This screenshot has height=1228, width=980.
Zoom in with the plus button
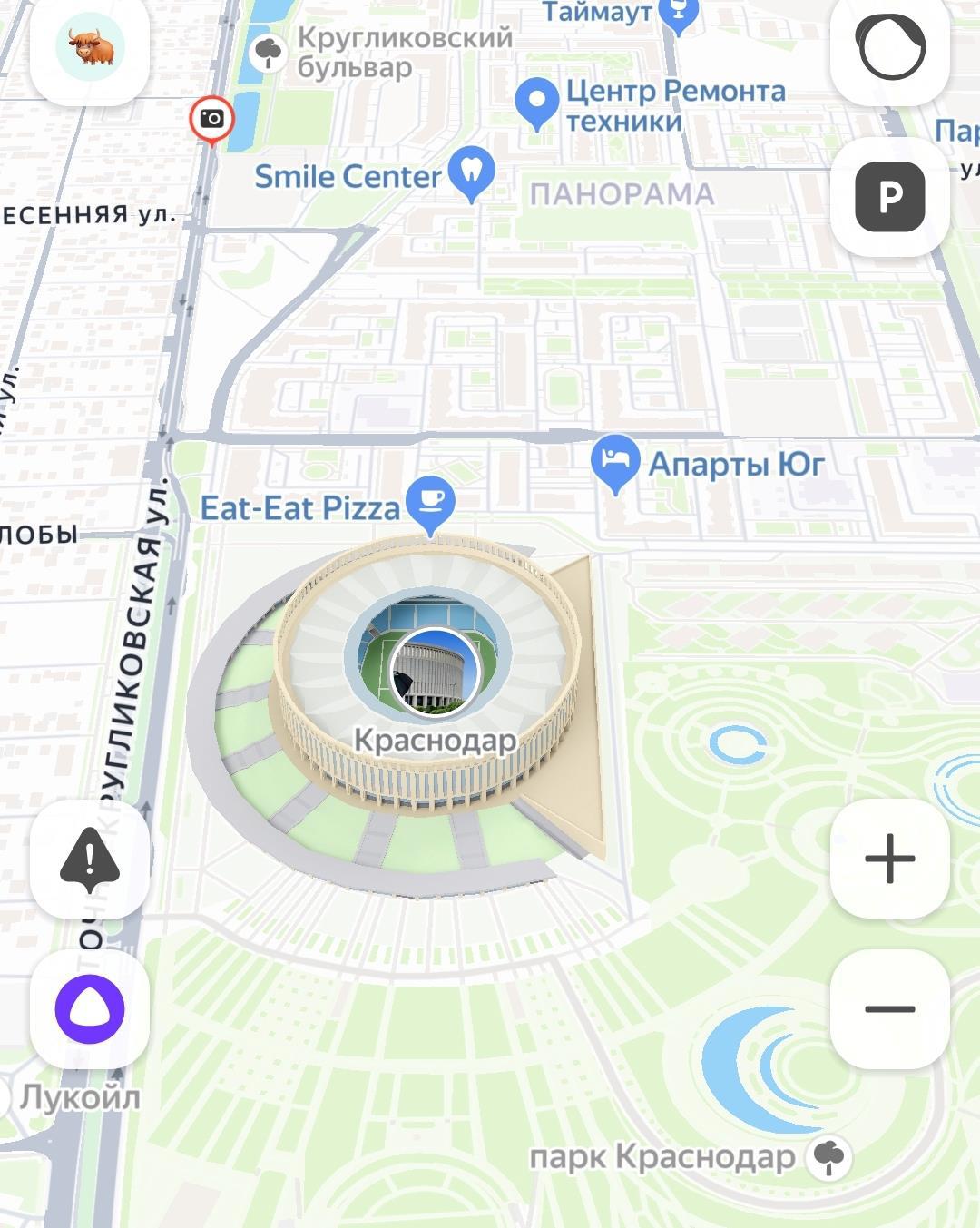[889, 858]
